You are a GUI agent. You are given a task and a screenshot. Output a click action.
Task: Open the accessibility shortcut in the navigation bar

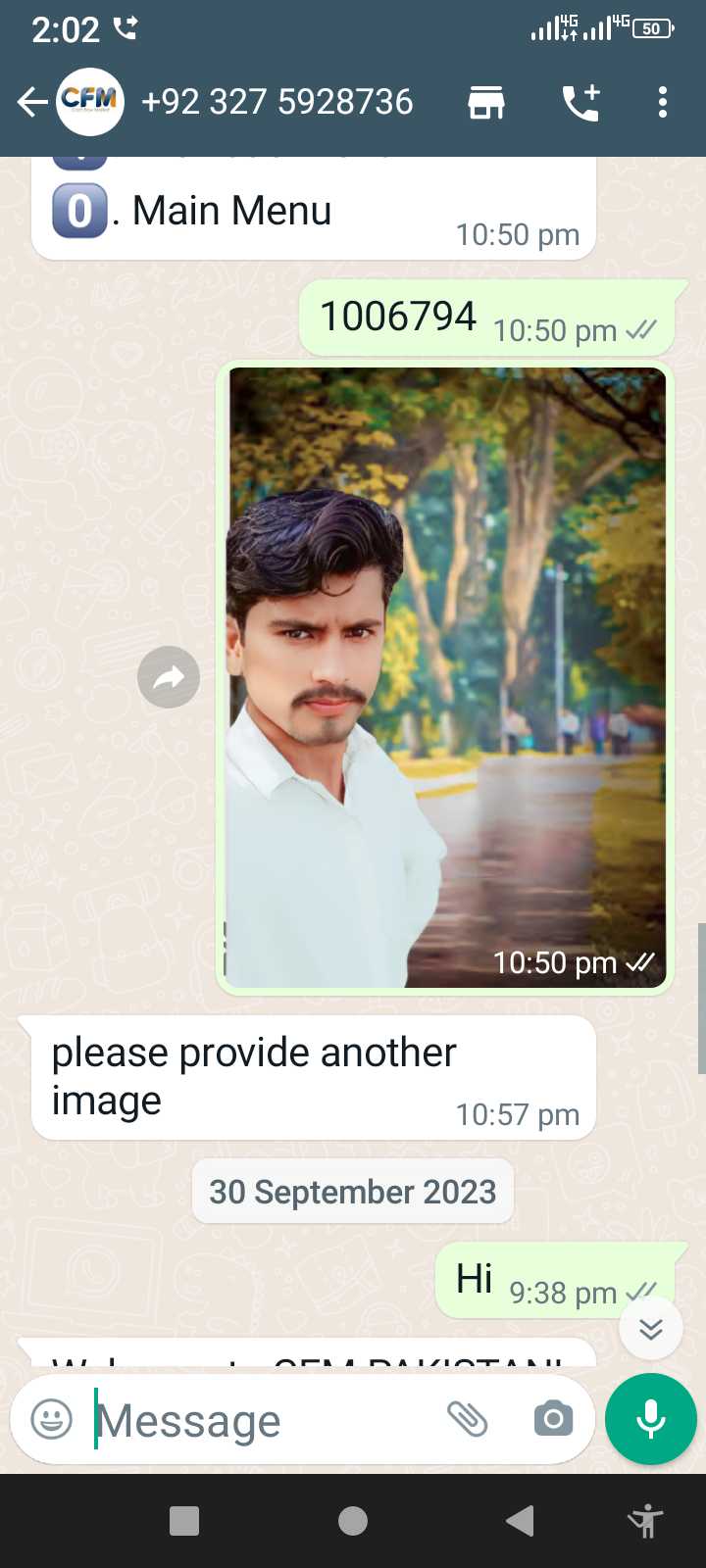coord(646,1521)
